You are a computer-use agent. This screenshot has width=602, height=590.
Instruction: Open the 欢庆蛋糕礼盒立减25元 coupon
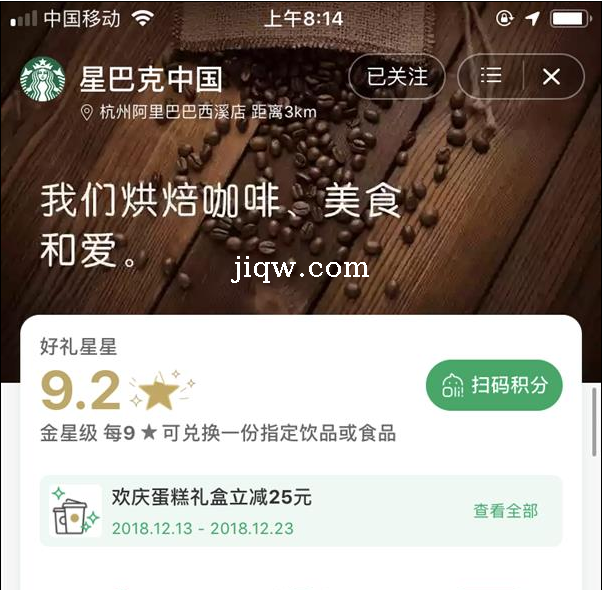pos(212,497)
